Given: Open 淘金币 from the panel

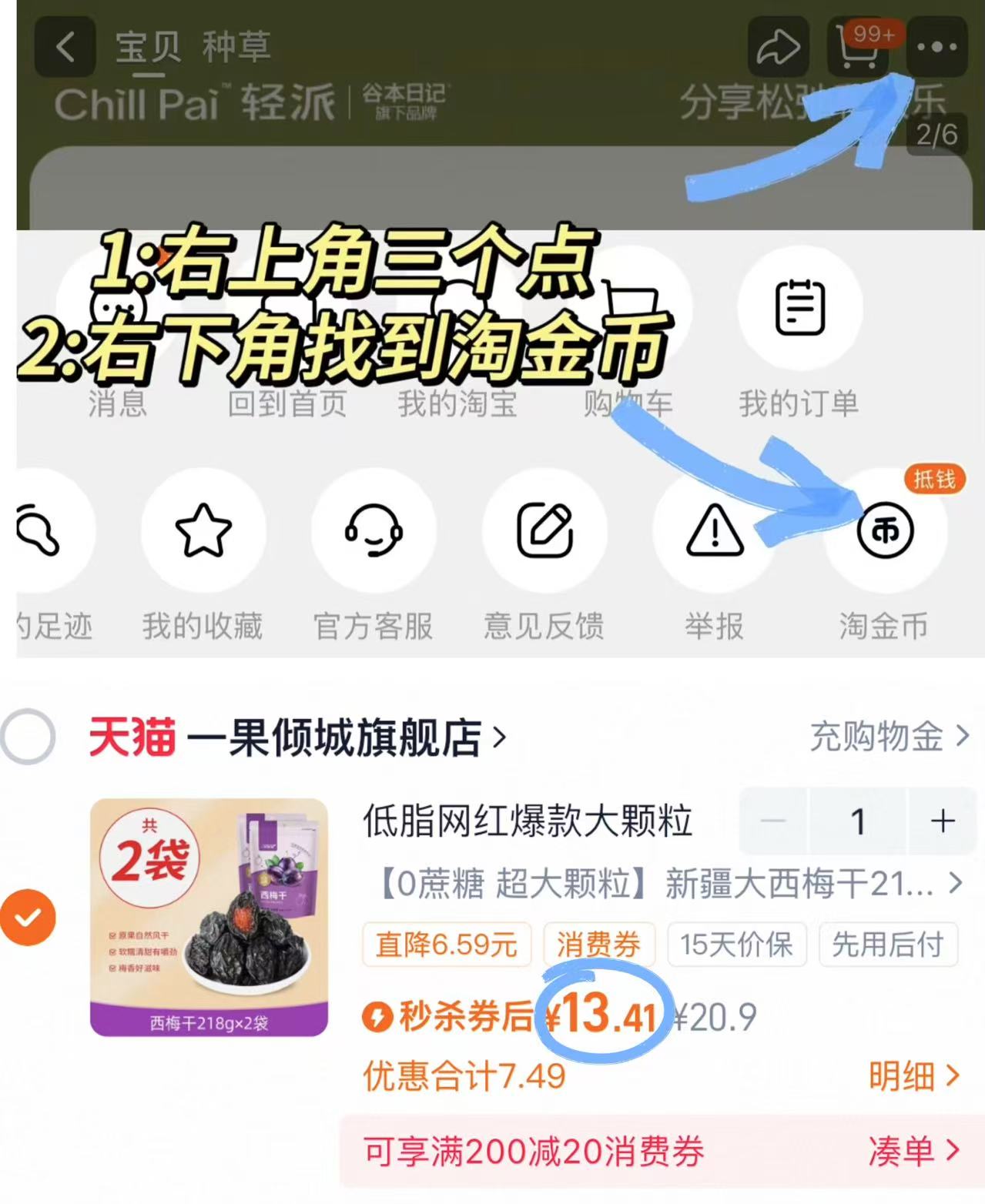Looking at the screenshot, I should coord(884,530).
